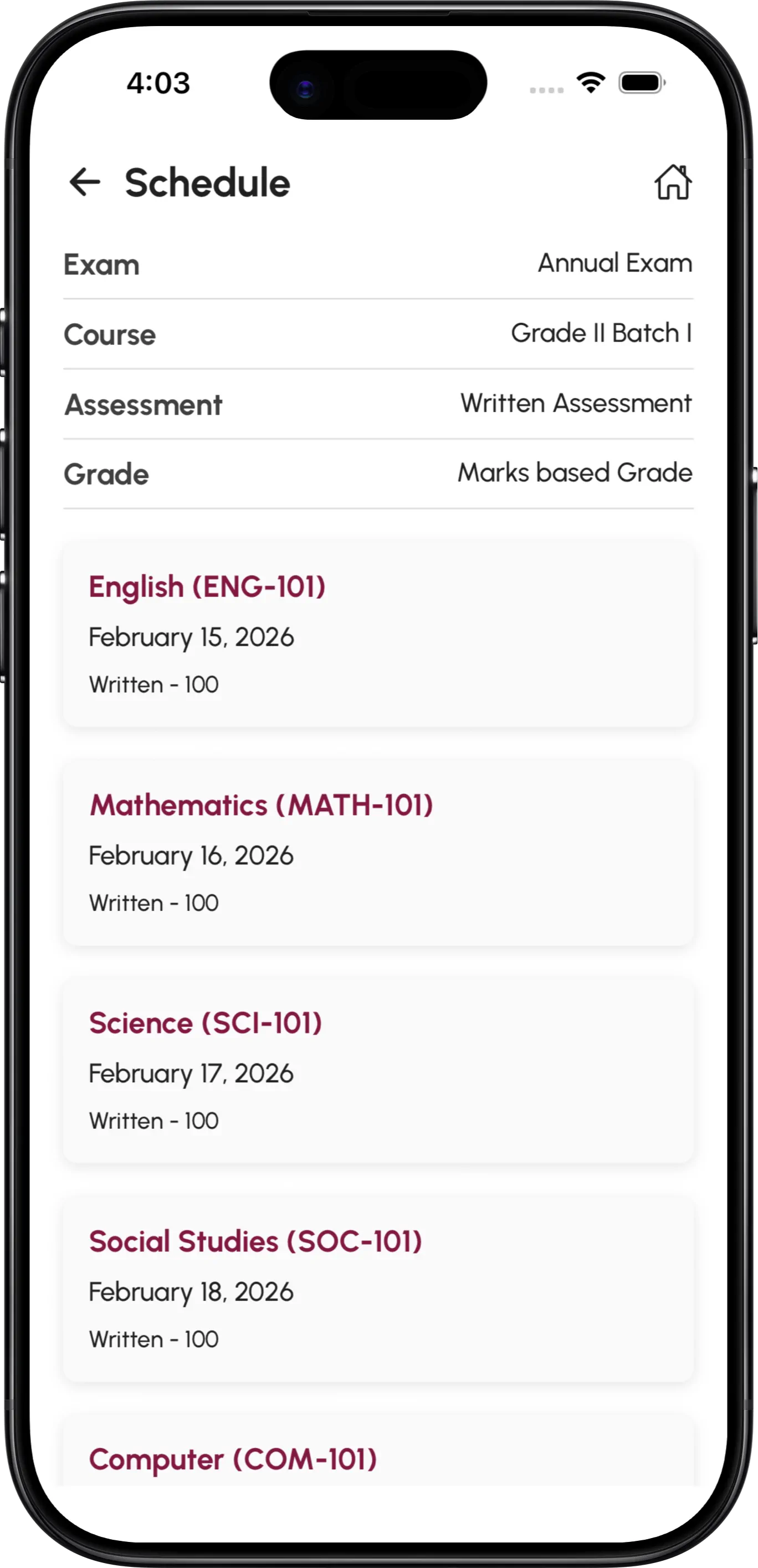Screen dimensions: 758x1568
Task: Tap the battery indicator in status bar
Action: 640,83
